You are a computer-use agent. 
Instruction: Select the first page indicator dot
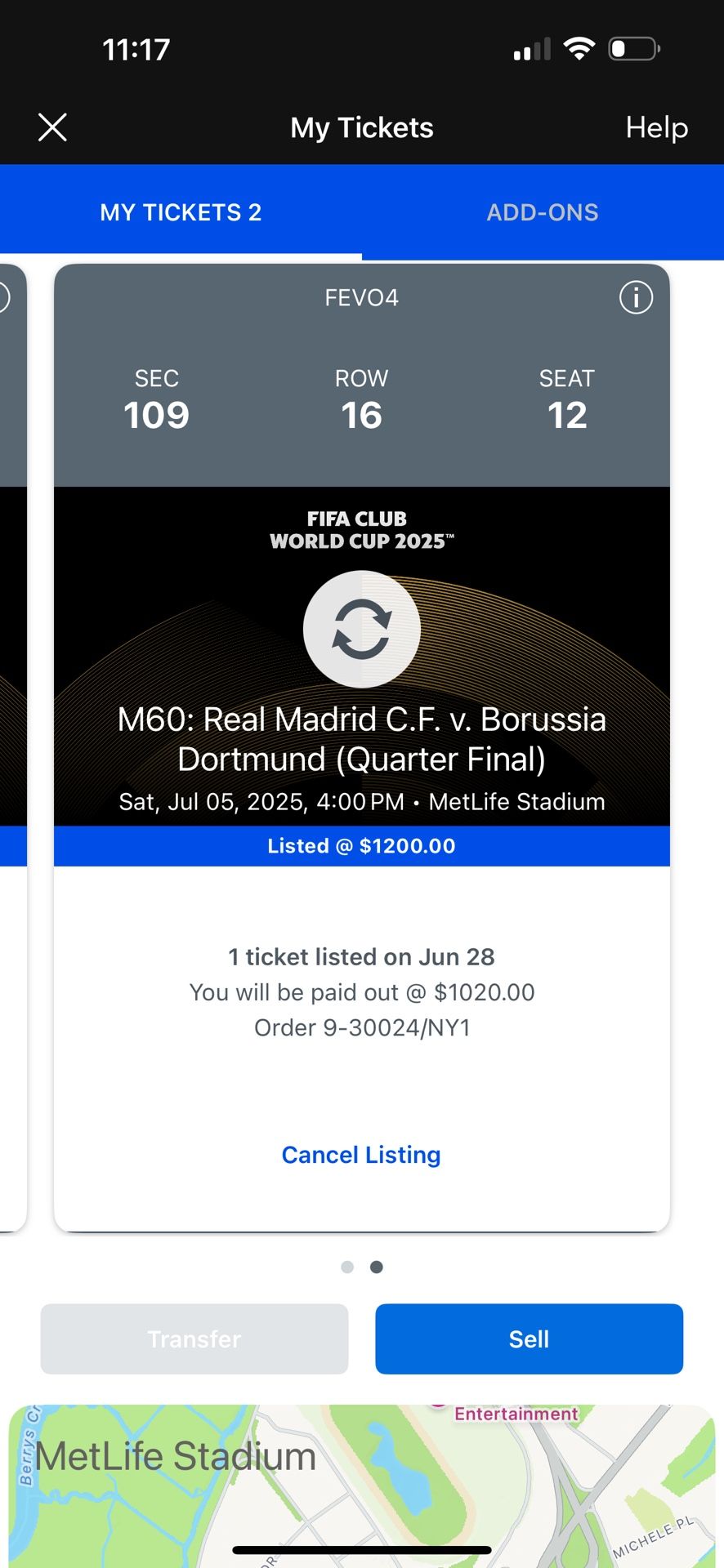pyautogui.click(x=347, y=1267)
